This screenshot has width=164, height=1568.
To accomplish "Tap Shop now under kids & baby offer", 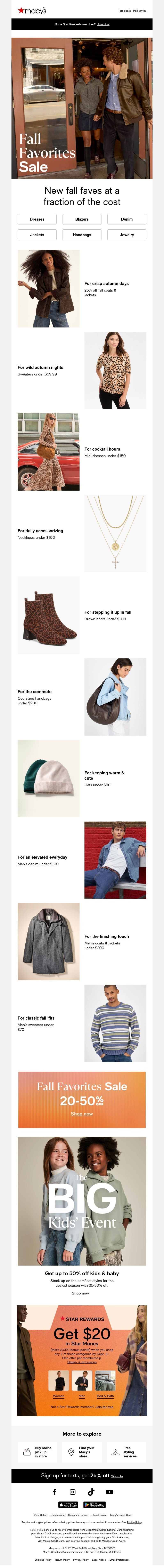I will tap(80, 1293).
